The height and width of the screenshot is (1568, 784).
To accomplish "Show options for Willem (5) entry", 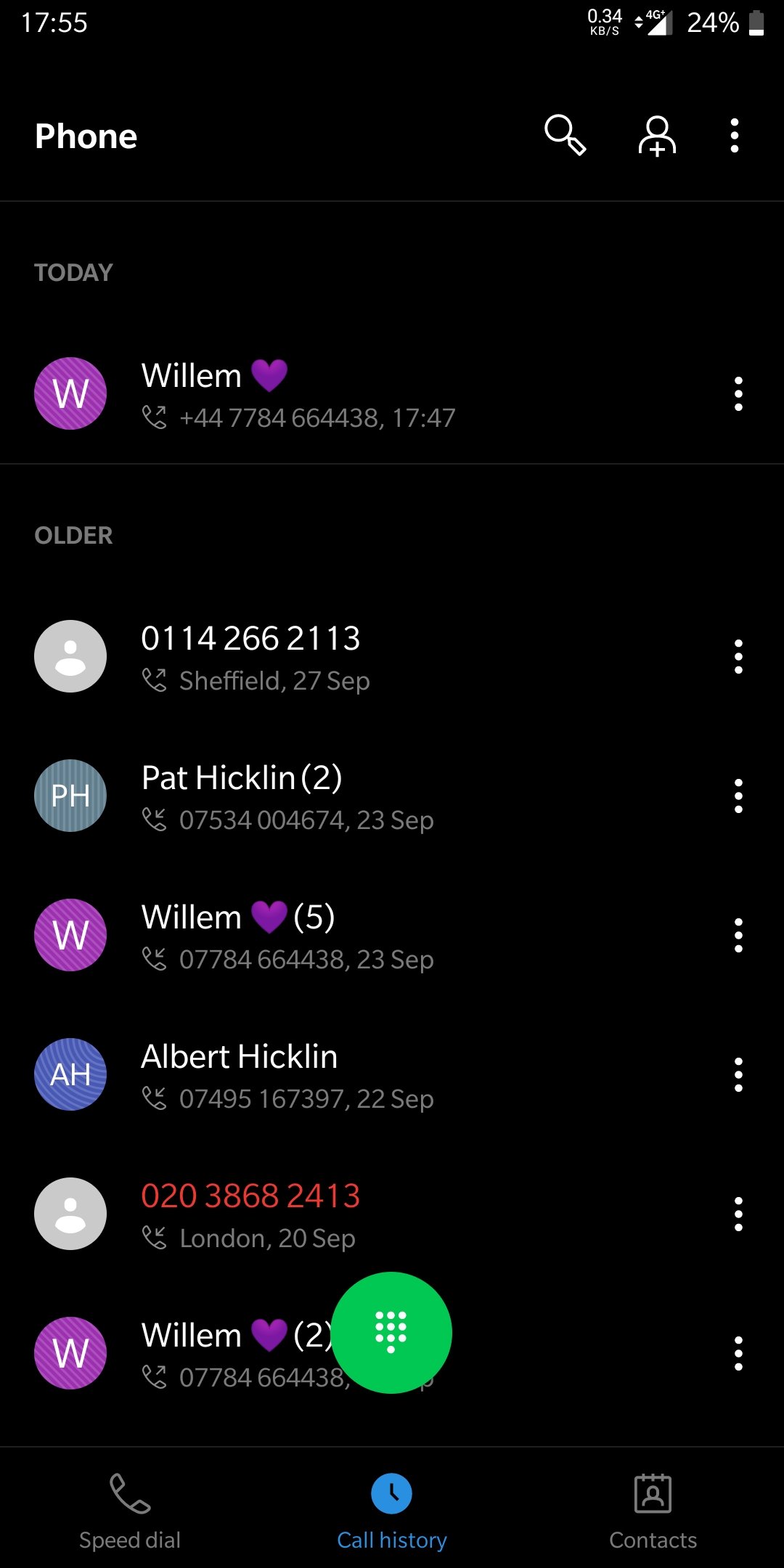I will 738,936.
